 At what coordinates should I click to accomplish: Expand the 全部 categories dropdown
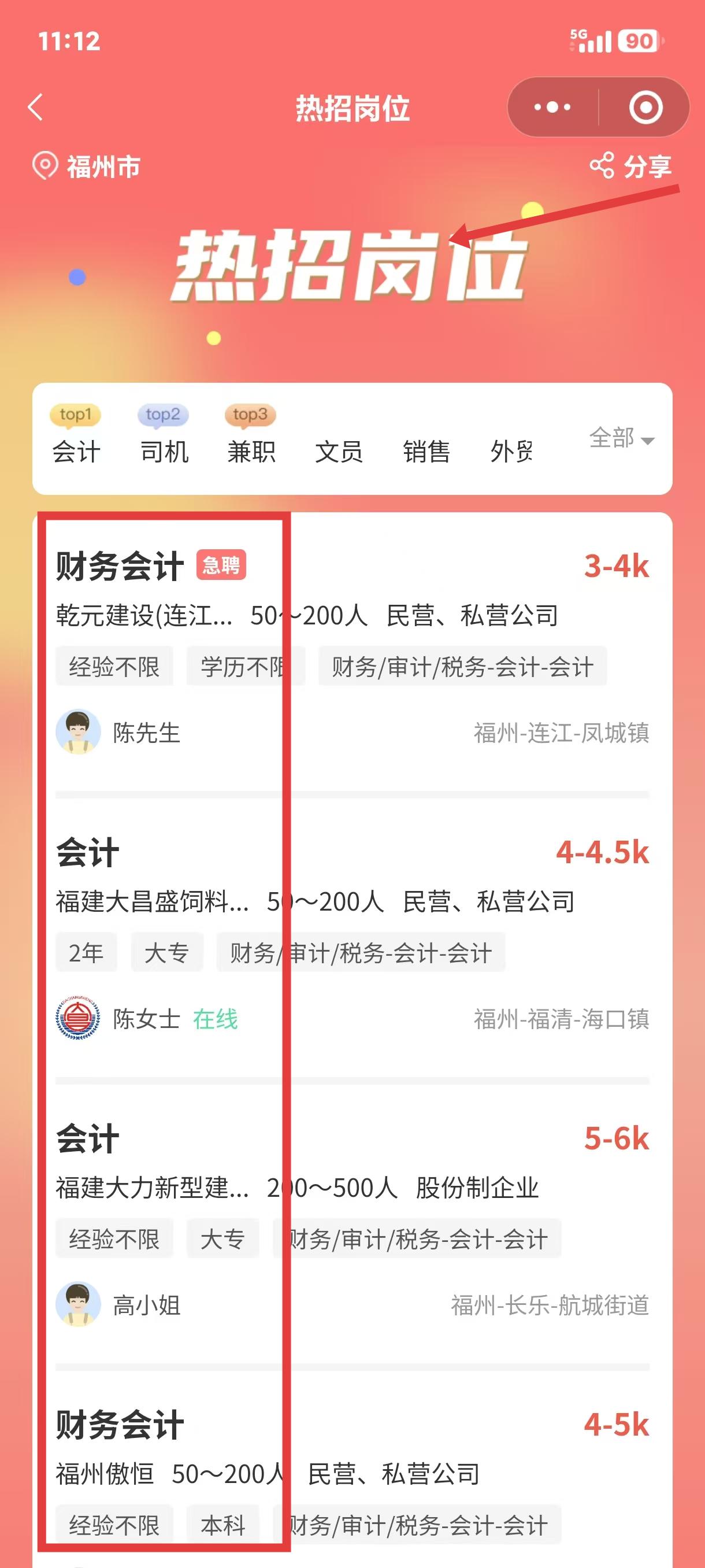tap(621, 438)
